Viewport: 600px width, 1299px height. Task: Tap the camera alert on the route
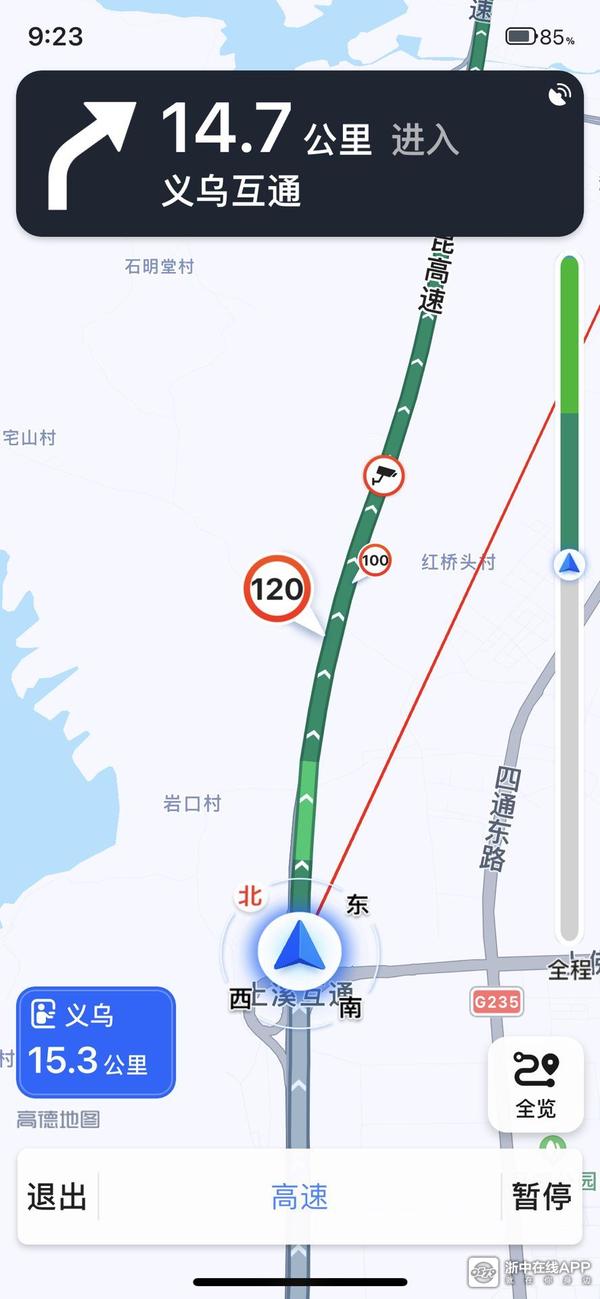tap(383, 474)
